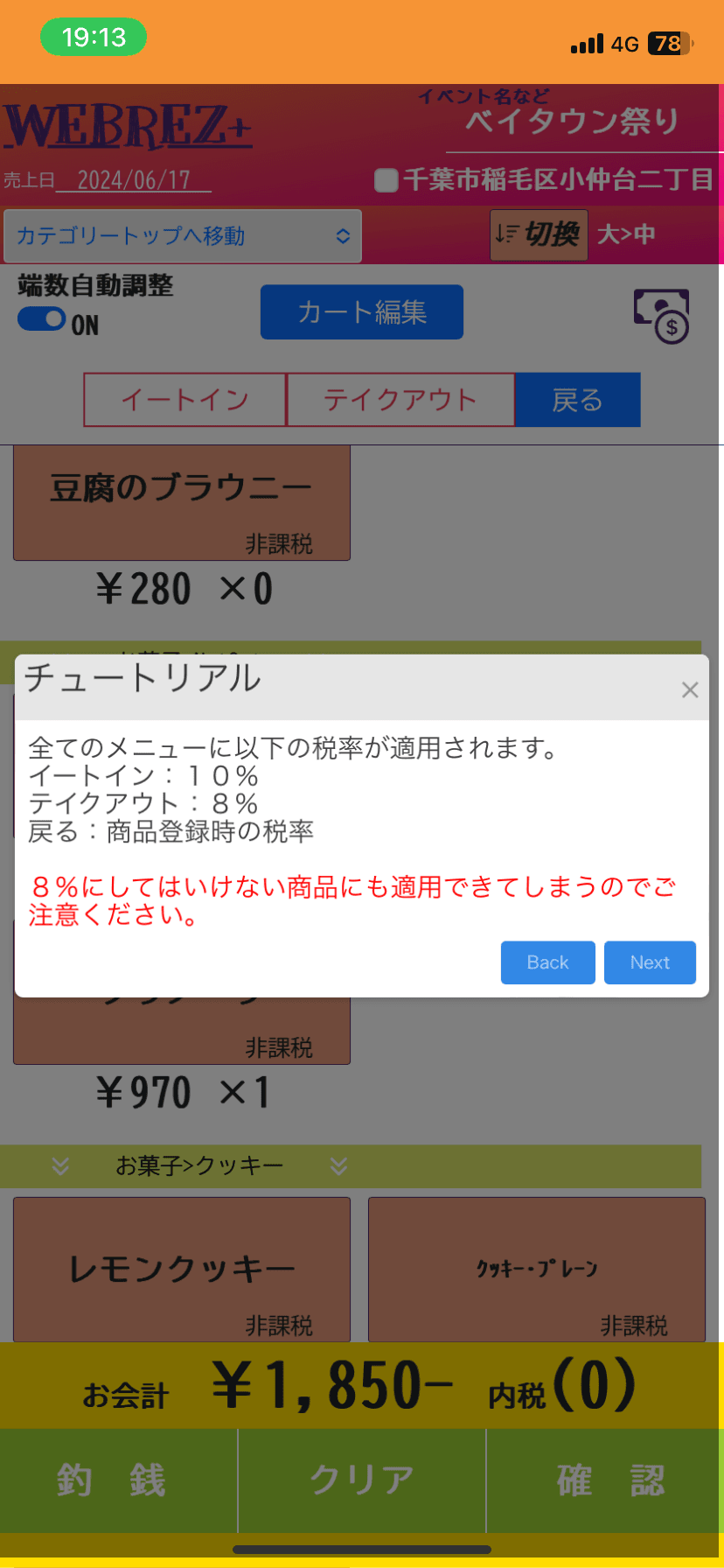724x1568 pixels.
Task: Open カテゴリートップへ移動 dropdown
Action: [x=183, y=235]
